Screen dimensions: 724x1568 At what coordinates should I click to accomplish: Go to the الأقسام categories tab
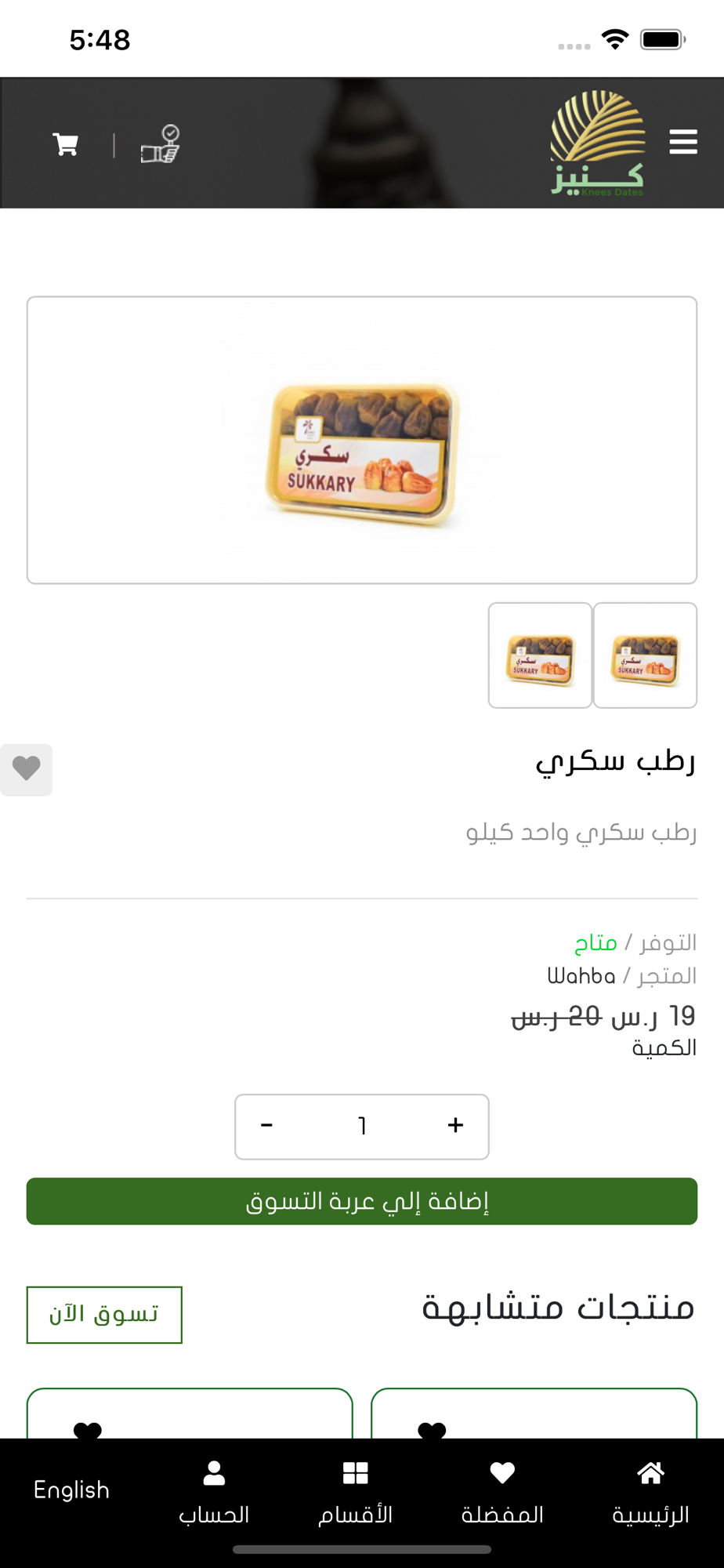tap(355, 1493)
